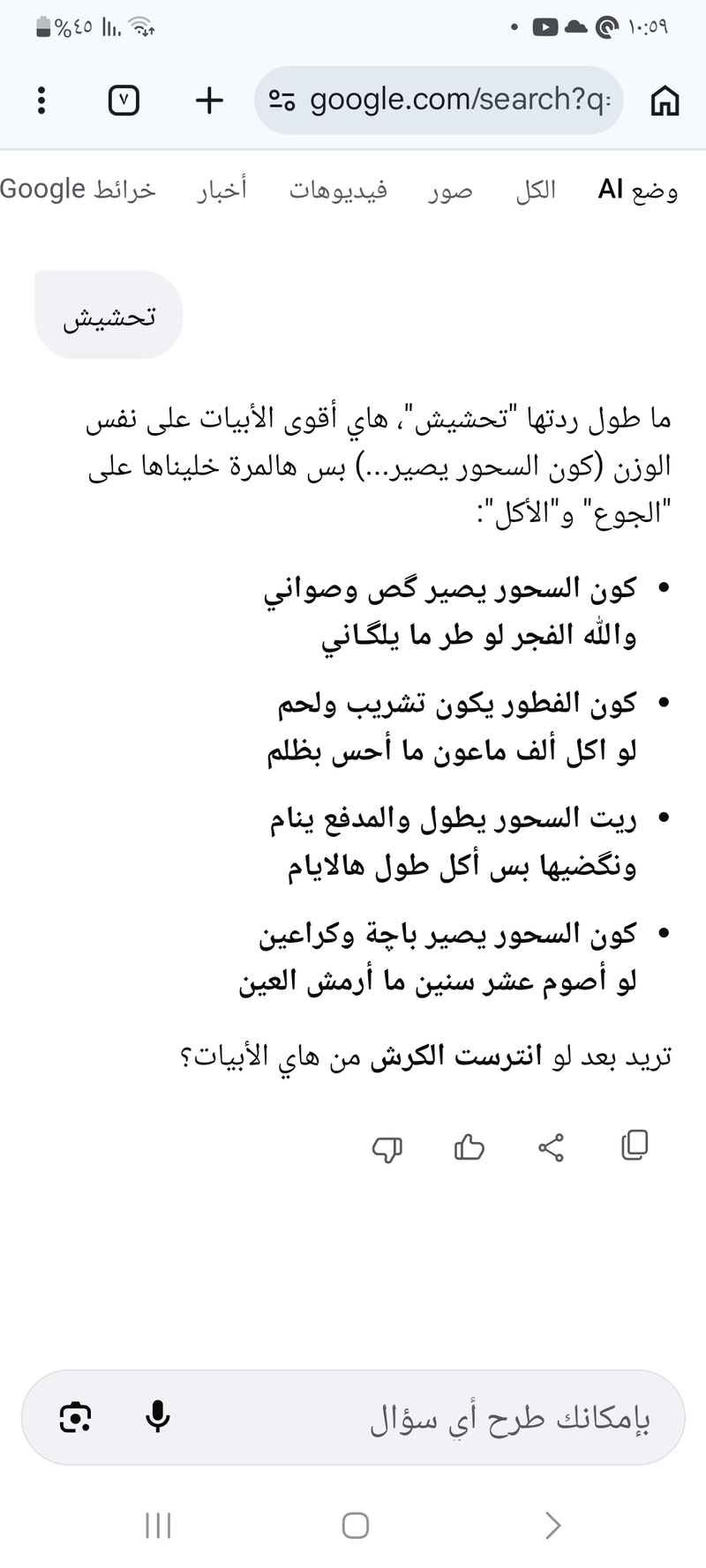Open a new tab with plus icon

209,101
